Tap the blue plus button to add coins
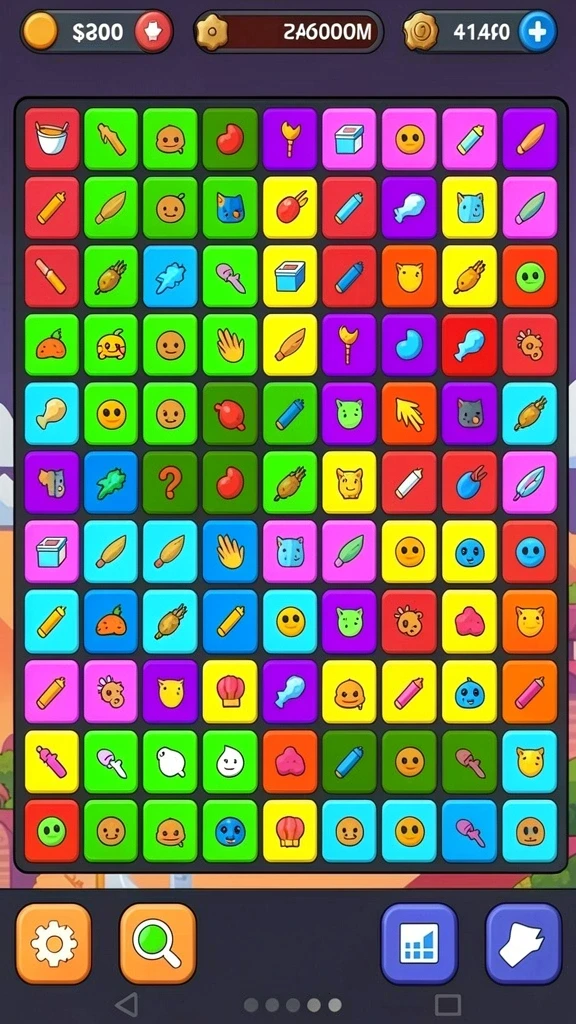The image size is (576, 1024). click(x=537, y=31)
